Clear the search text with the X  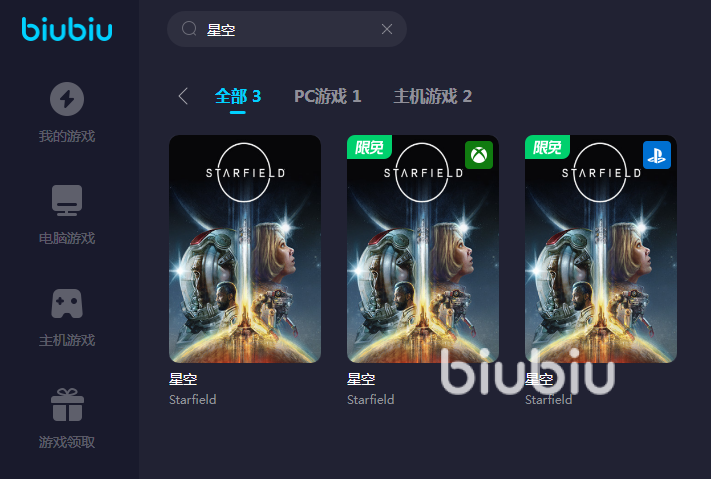coord(387,30)
